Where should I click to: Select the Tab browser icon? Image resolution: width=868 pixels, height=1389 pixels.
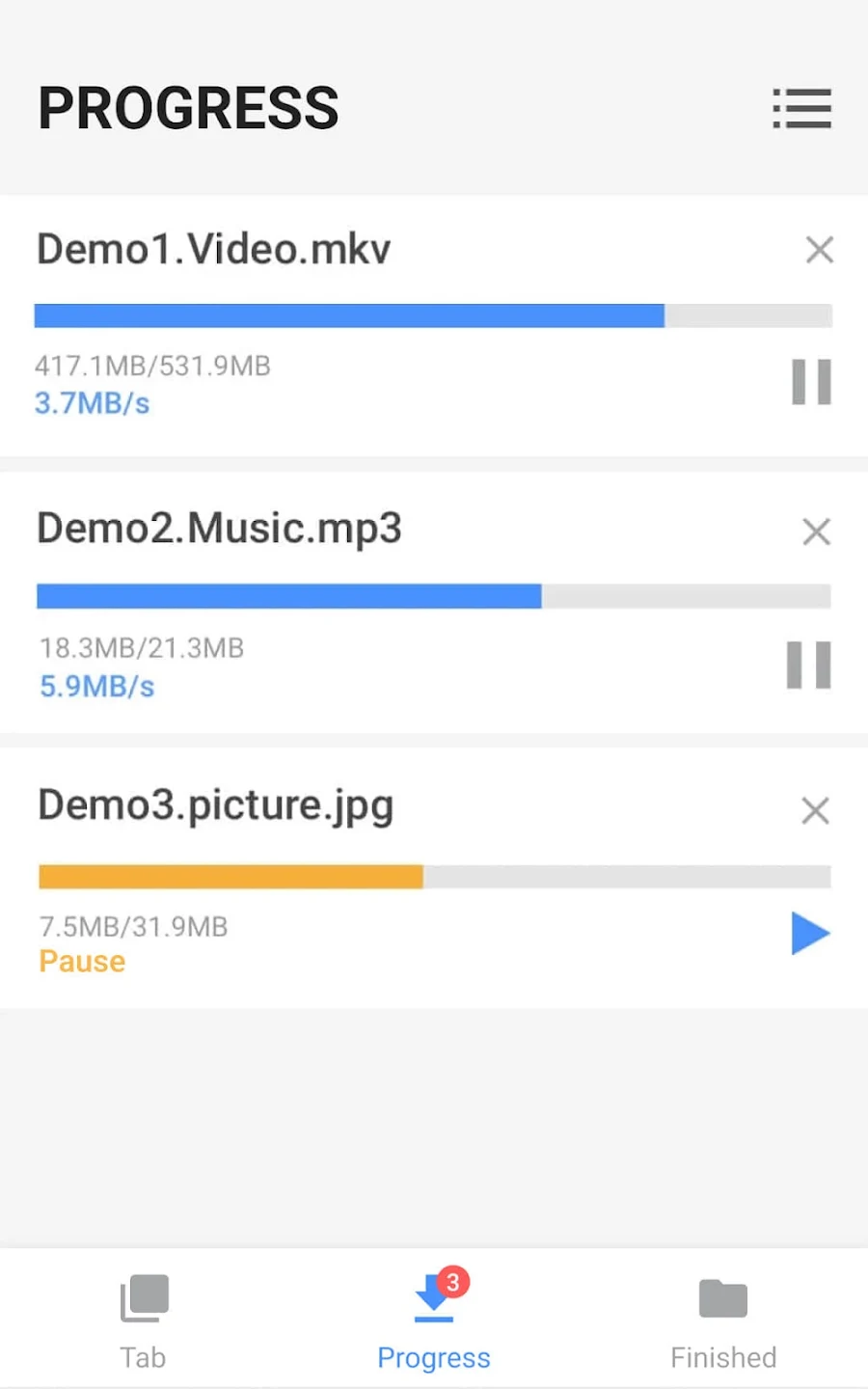(x=143, y=1299)
